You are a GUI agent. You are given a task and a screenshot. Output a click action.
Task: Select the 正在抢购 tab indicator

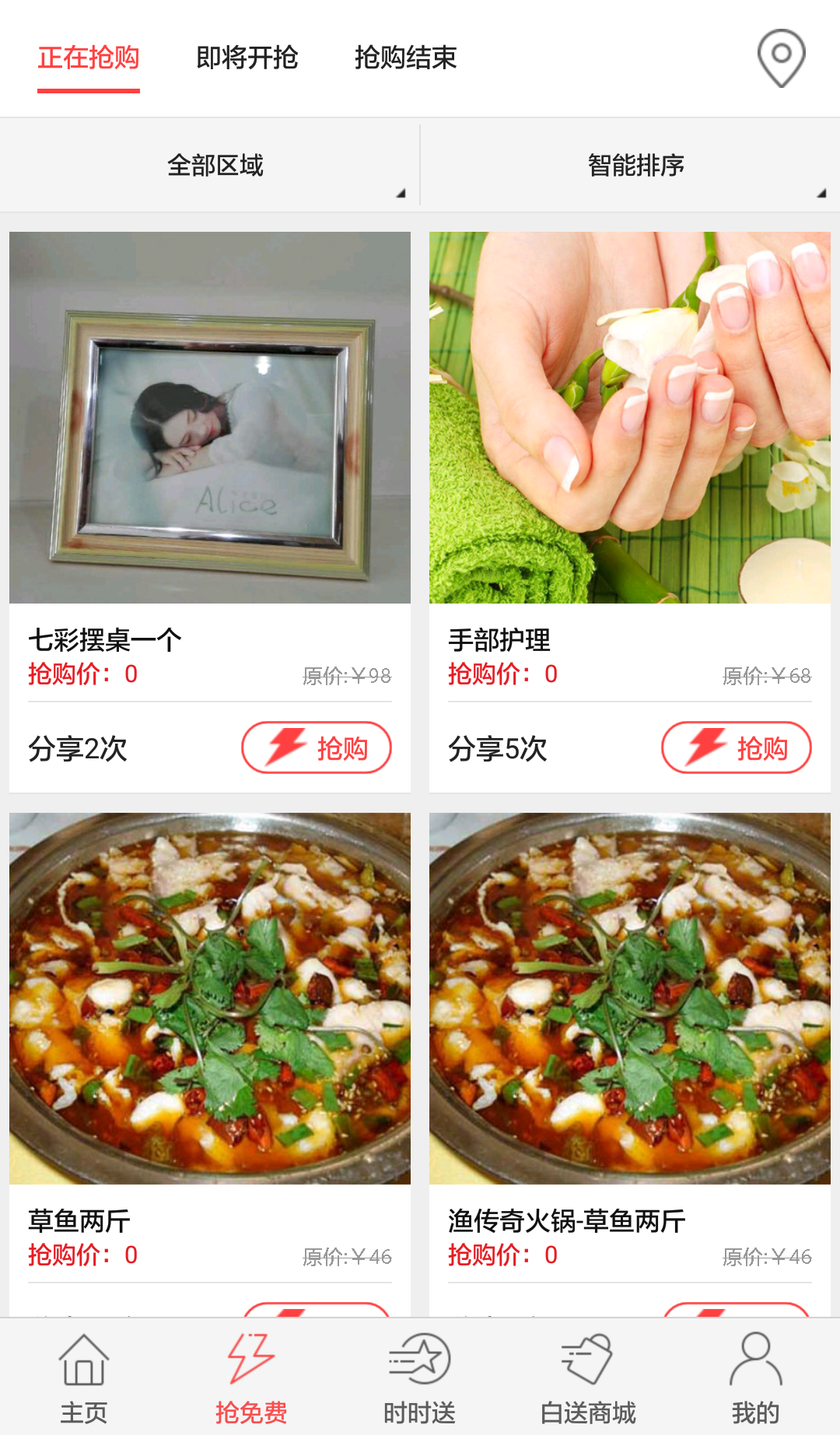[x=88, y=58]
